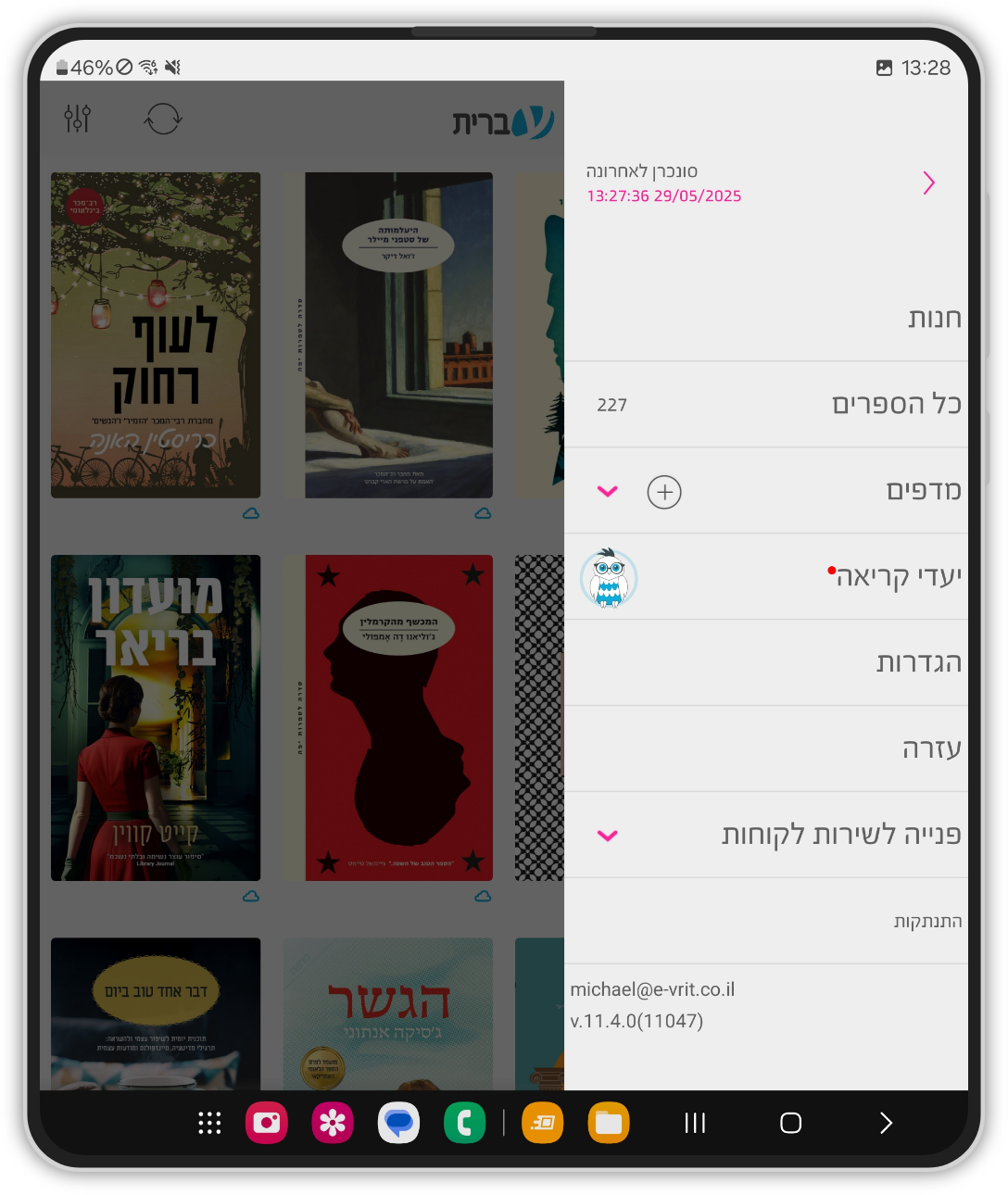Open the book הגשר

(x=388, y=1013)
